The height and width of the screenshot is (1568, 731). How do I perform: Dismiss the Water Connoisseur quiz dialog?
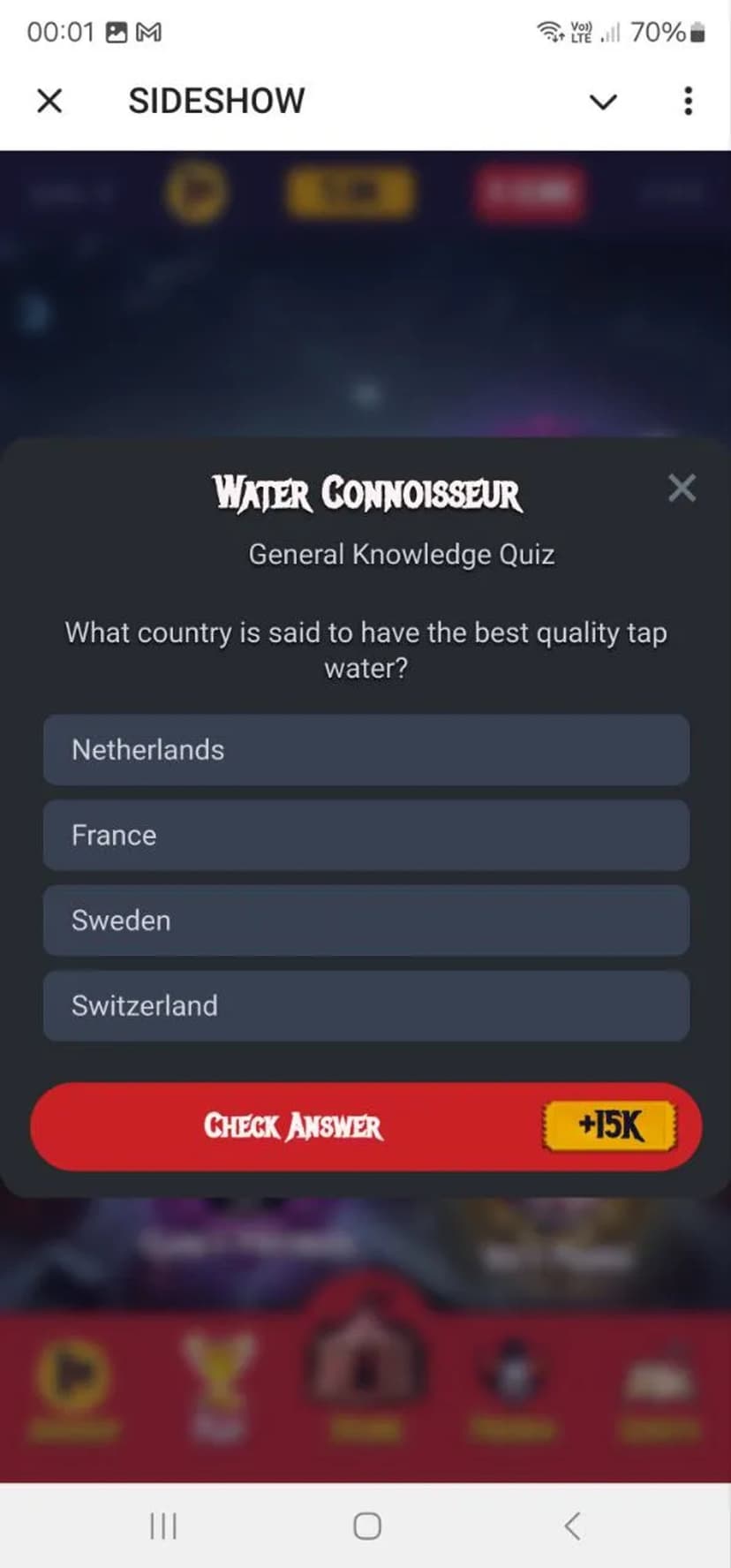coord(682,488)
